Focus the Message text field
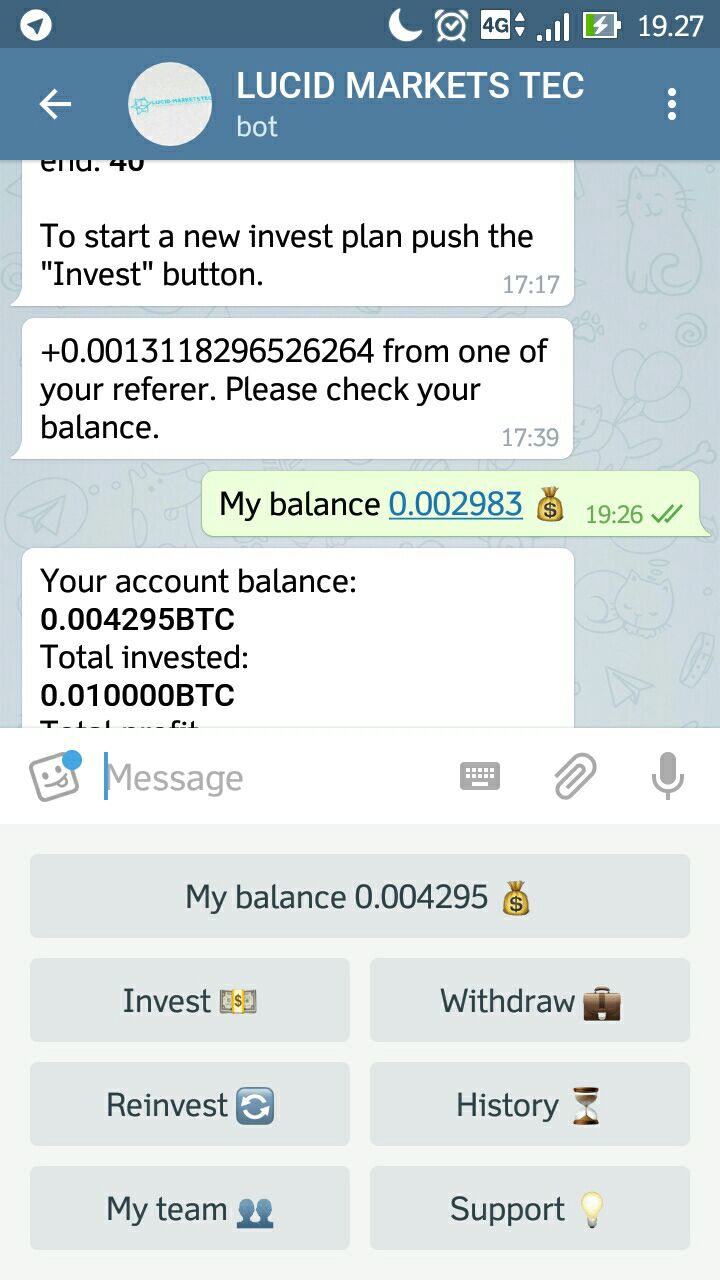The height and width of the screenshot is (1280, 720). 270,777
